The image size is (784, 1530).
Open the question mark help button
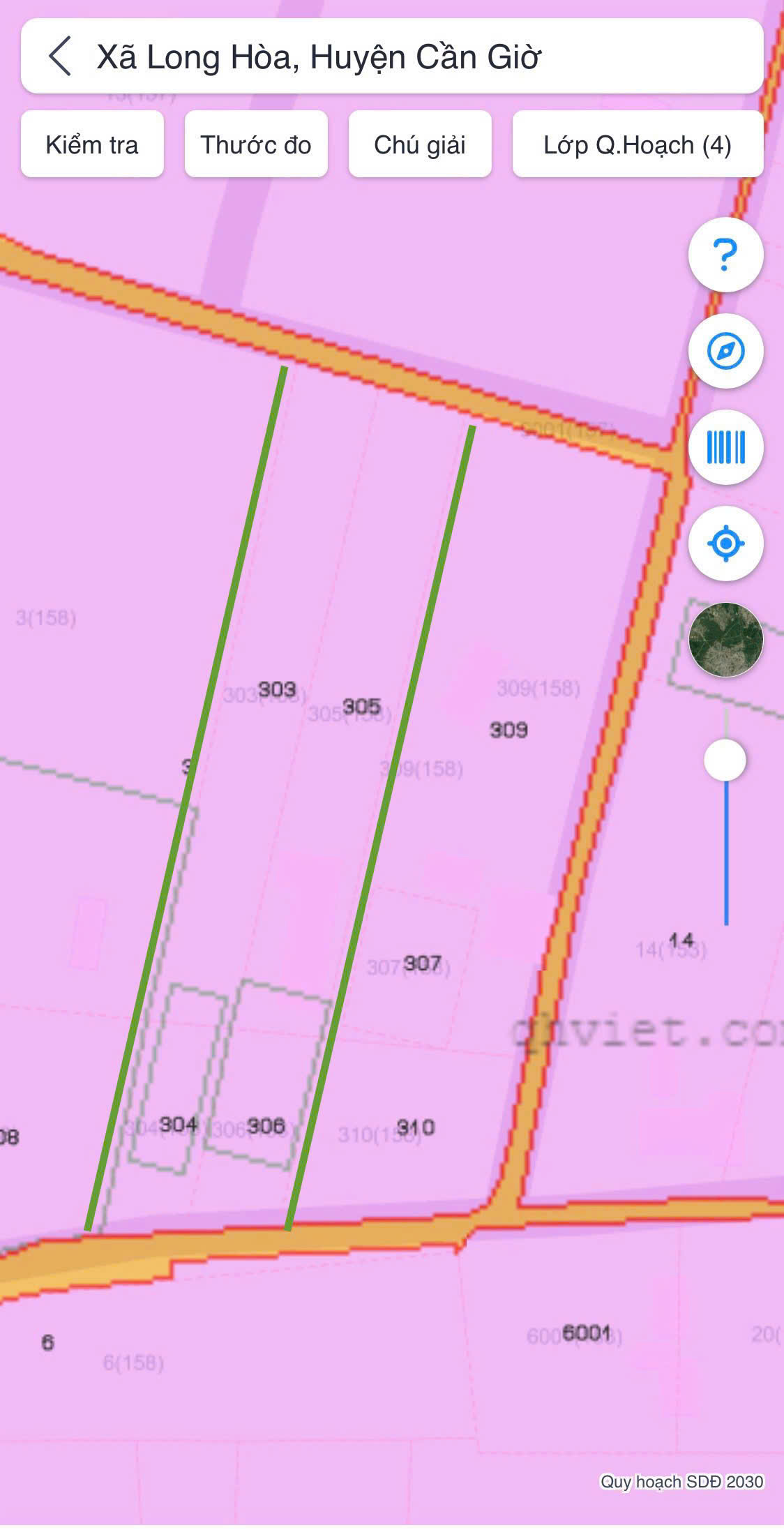(x=725, y=255)
